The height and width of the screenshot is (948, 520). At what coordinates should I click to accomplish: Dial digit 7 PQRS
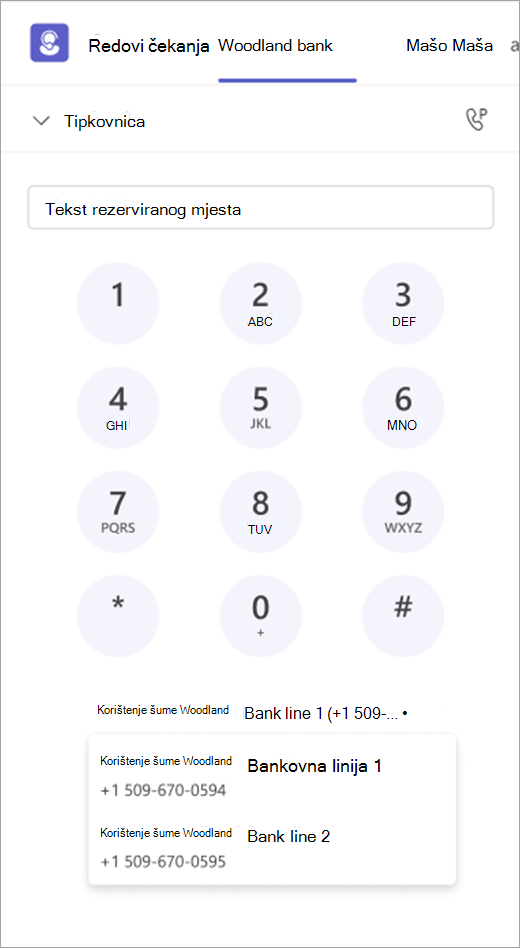coord(119,511)
